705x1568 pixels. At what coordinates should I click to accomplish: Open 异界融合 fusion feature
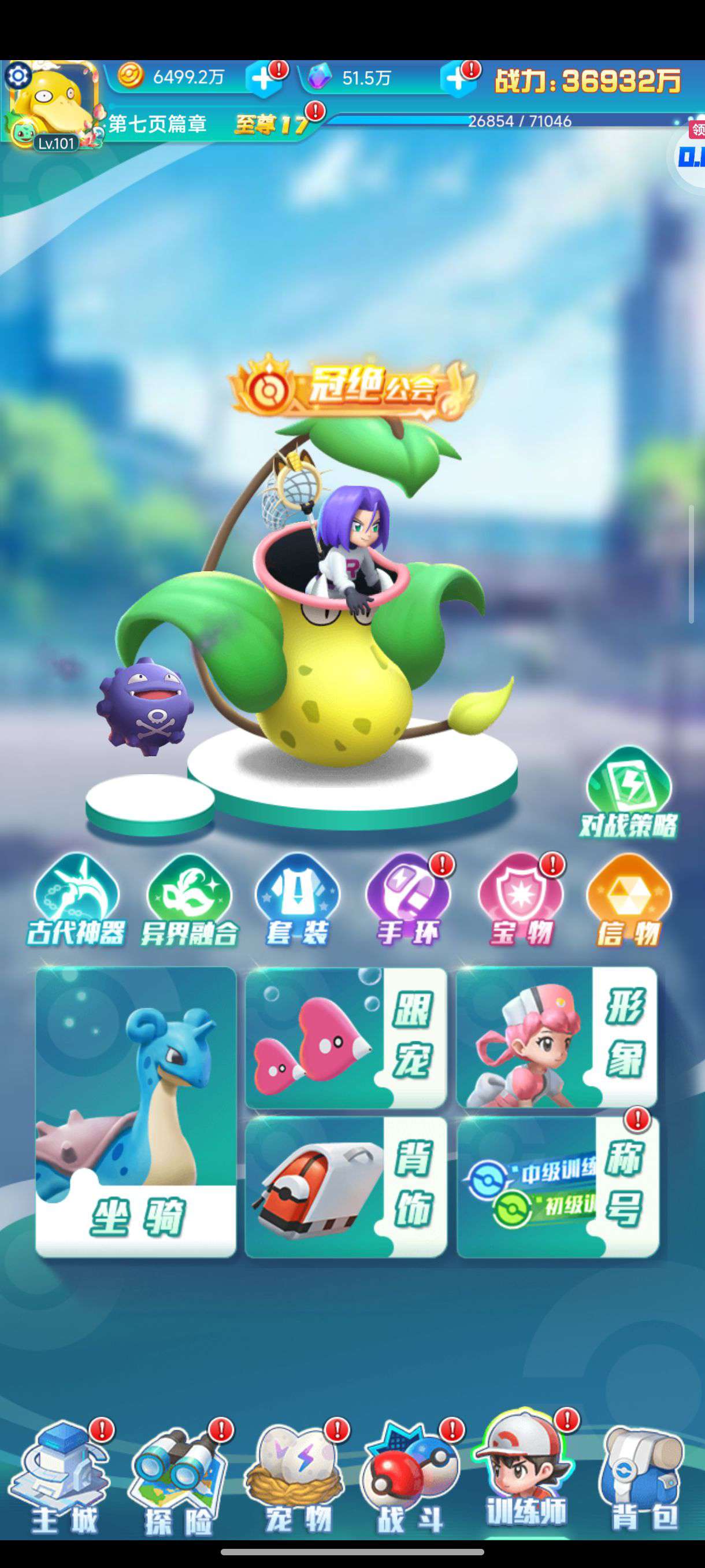pos(189,900)
